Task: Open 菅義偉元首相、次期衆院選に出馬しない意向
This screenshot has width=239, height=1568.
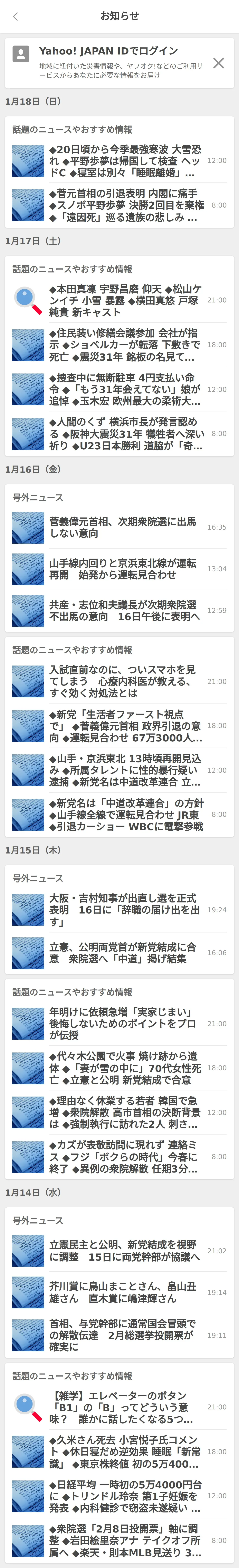Action: point(125,527)
